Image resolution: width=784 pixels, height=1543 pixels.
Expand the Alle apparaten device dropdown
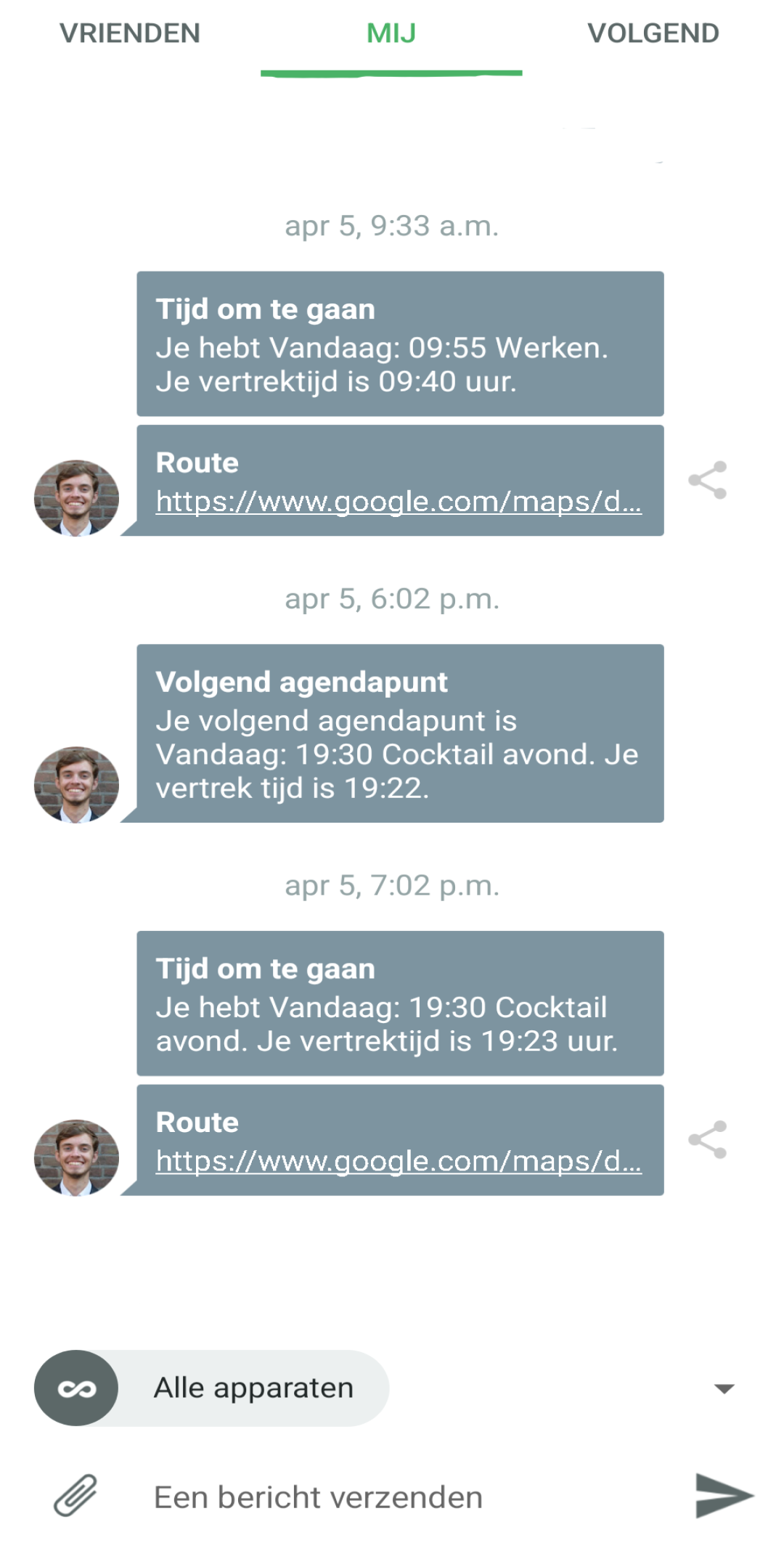click(x=724, y=1388)
